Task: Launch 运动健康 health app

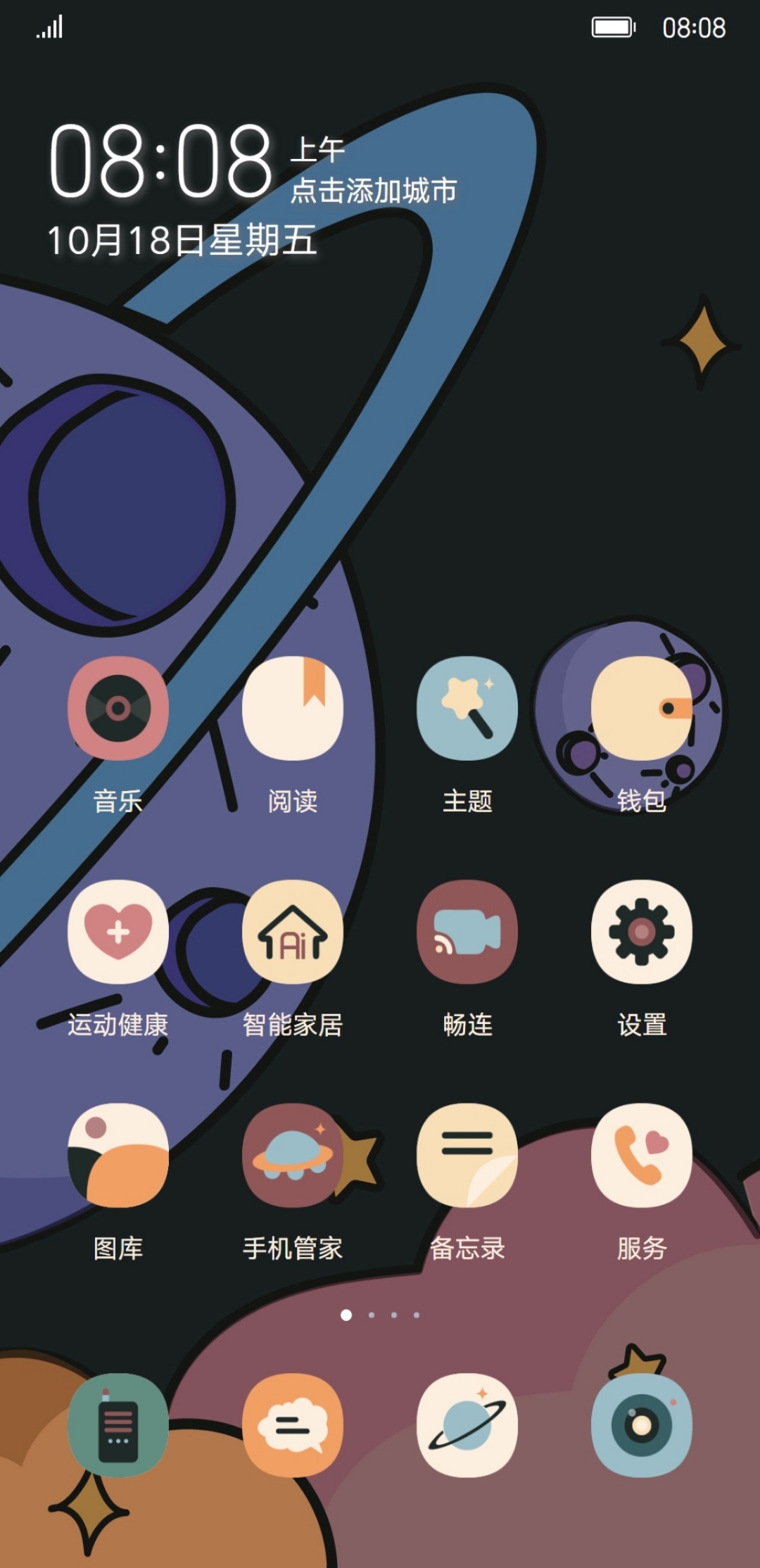Action: coord(118,932)
